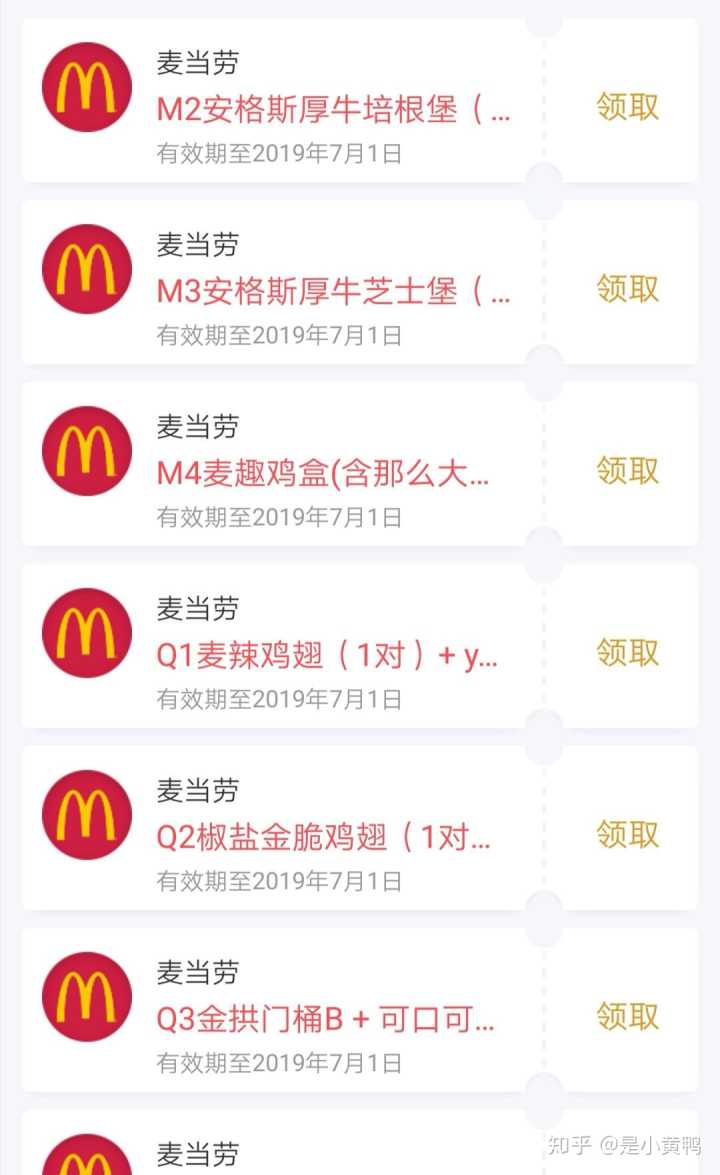The width and height of the screenshot is (720, 1175).
Task: Get the M4麦趣鸡盒 coupon
Action: pyautogui.click(x=627, y=470)
